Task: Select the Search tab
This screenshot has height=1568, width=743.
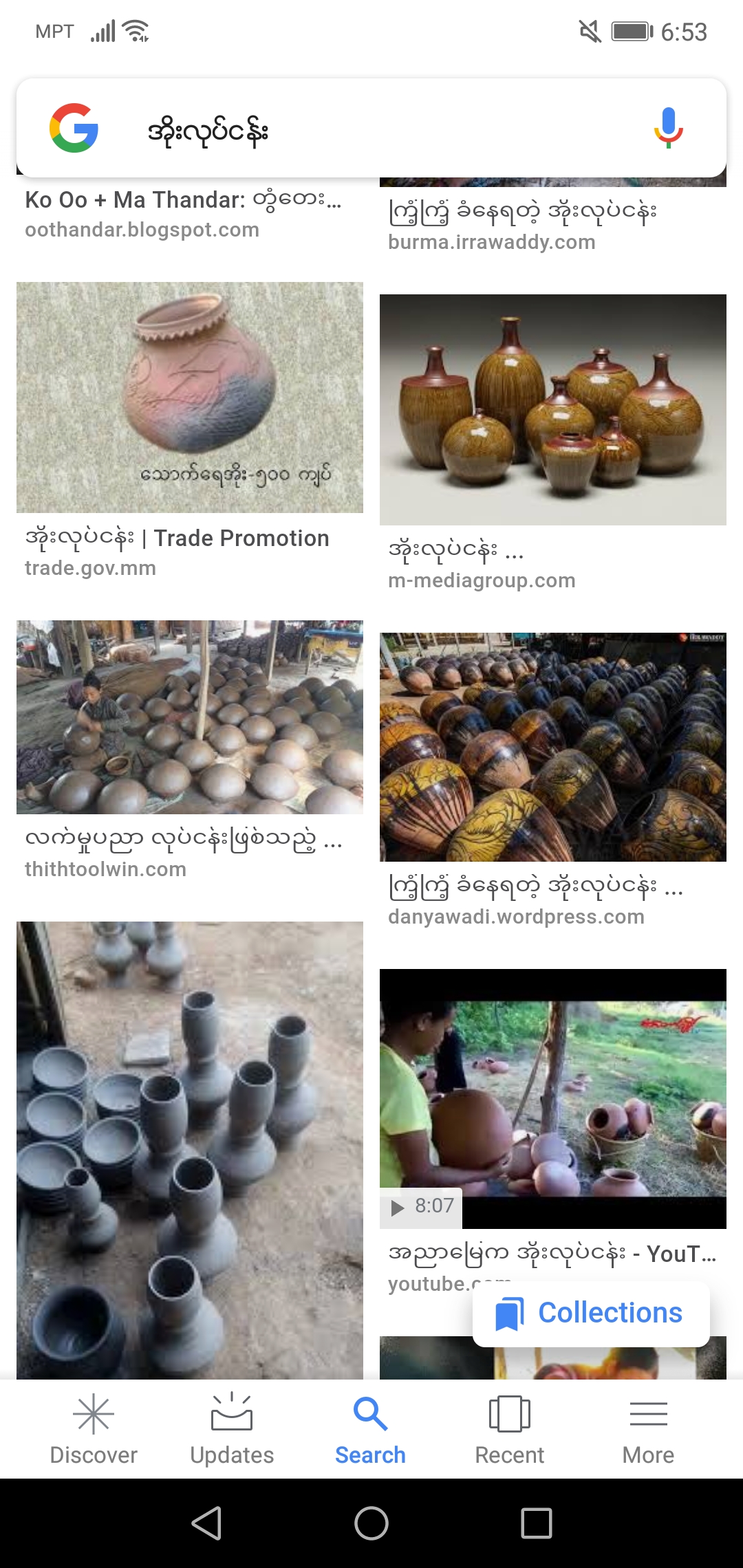Action: pyautogui.click(x=370, y=1429)
